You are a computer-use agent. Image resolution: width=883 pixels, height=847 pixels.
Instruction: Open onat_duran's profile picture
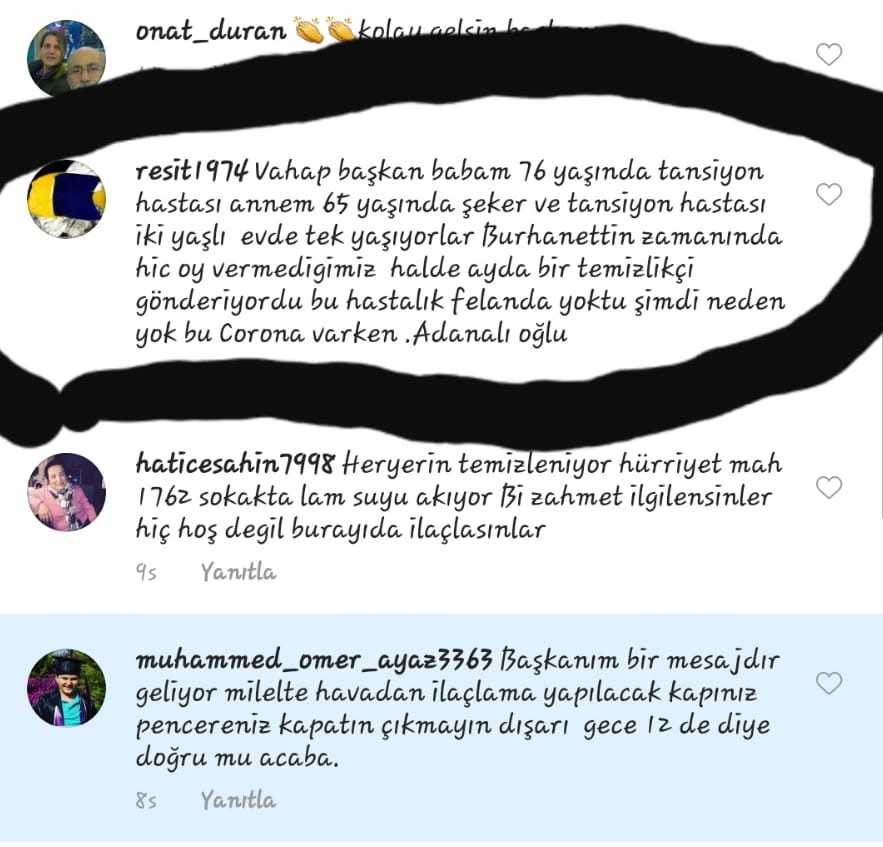[x=66, y=58]
